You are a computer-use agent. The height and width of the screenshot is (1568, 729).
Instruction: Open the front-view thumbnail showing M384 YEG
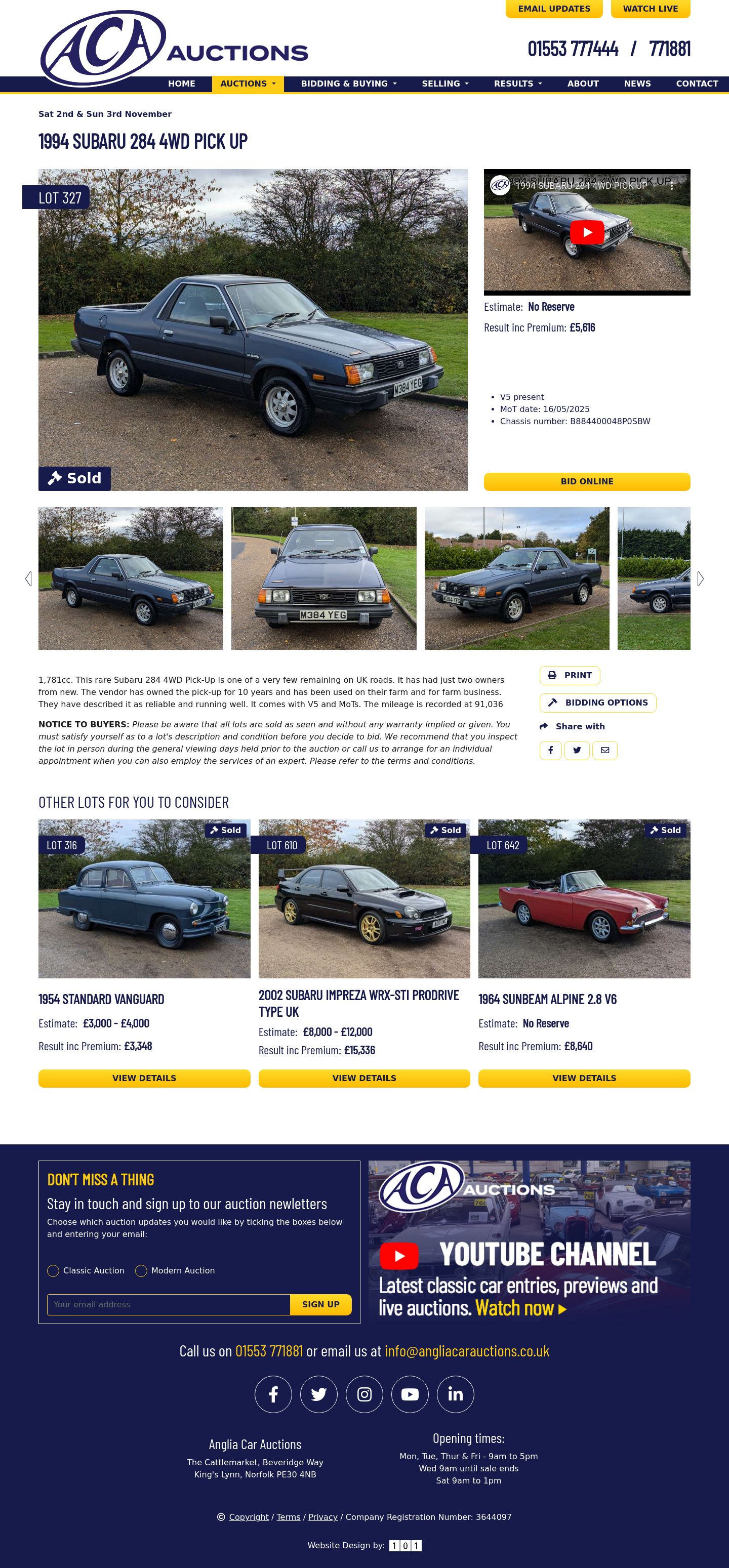tap(323, 579)
